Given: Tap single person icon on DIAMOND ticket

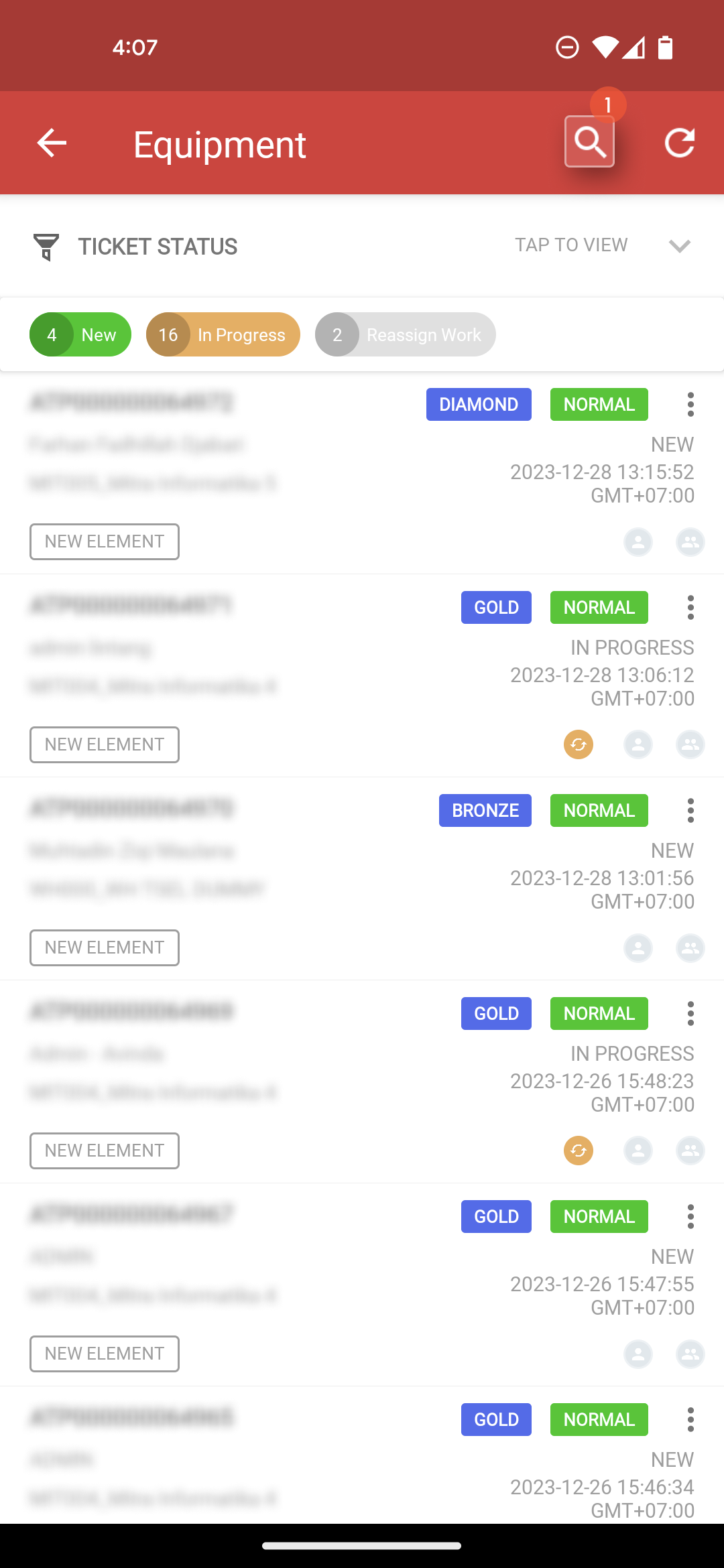Looking at the screenshot, I should [638, 541].
